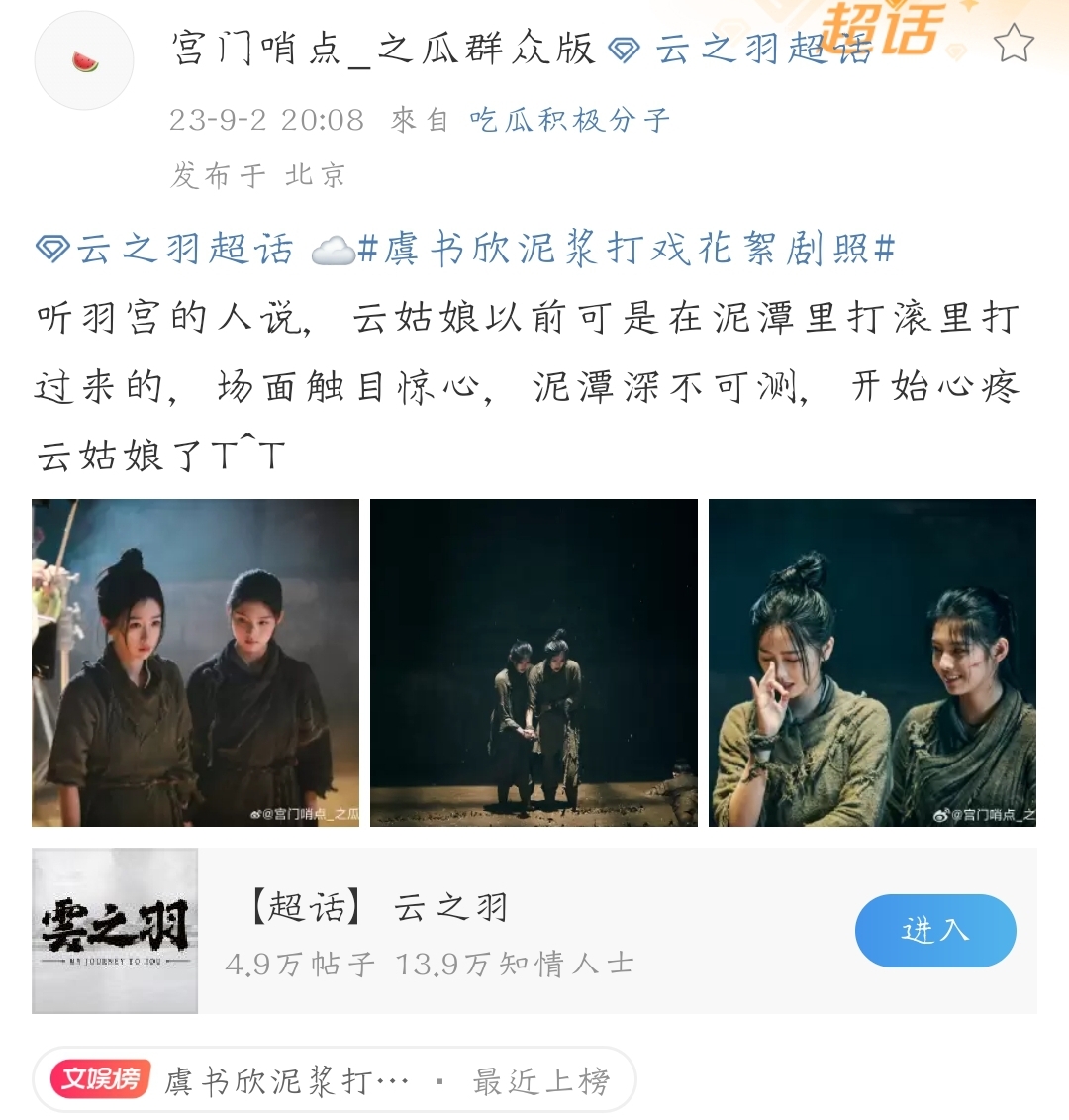View third photo of smiling women
1069x1120 pixels.
tap(872, 662)
